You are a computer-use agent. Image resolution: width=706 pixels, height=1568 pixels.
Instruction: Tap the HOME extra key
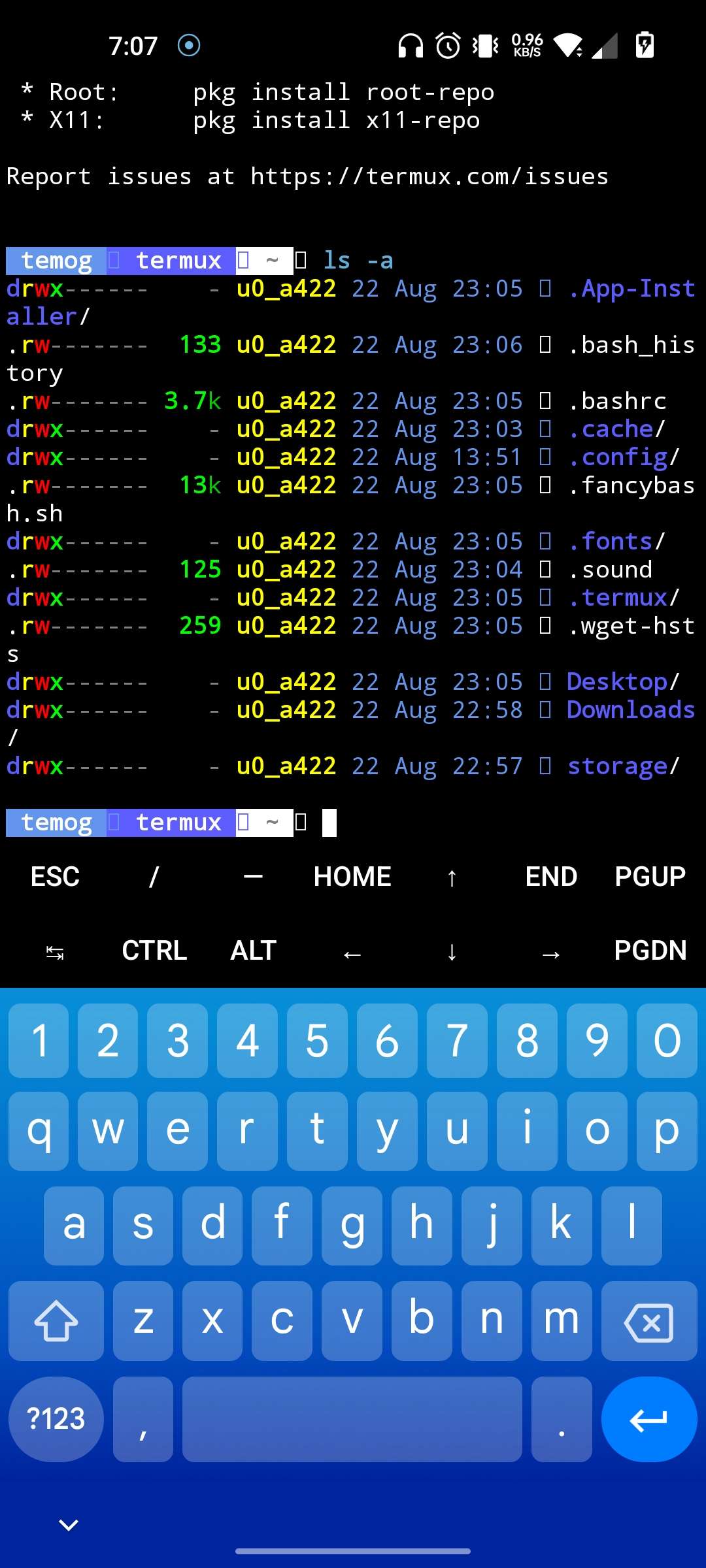tap(352, 877)
